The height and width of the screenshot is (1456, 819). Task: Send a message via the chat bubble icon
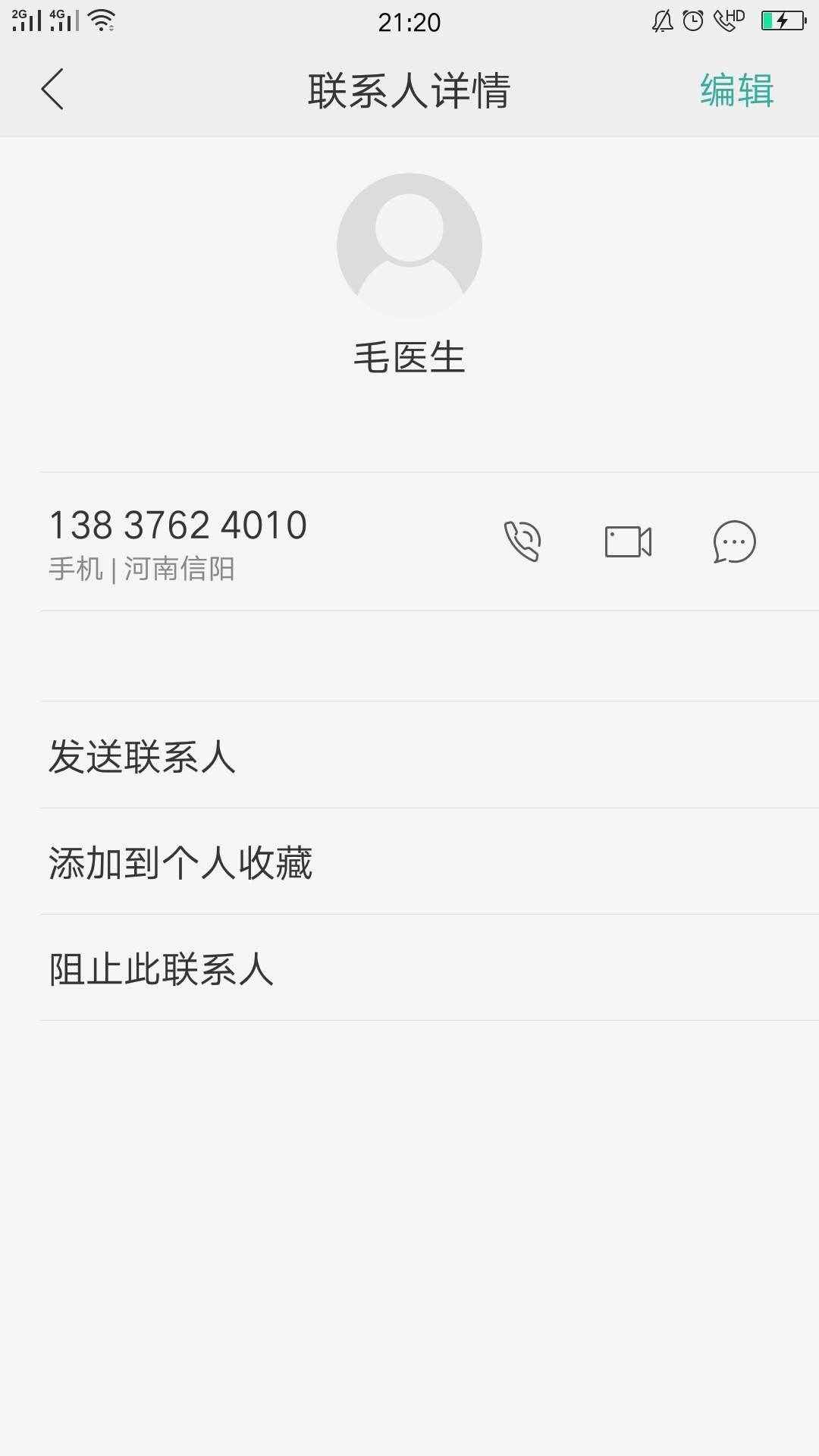734,541
